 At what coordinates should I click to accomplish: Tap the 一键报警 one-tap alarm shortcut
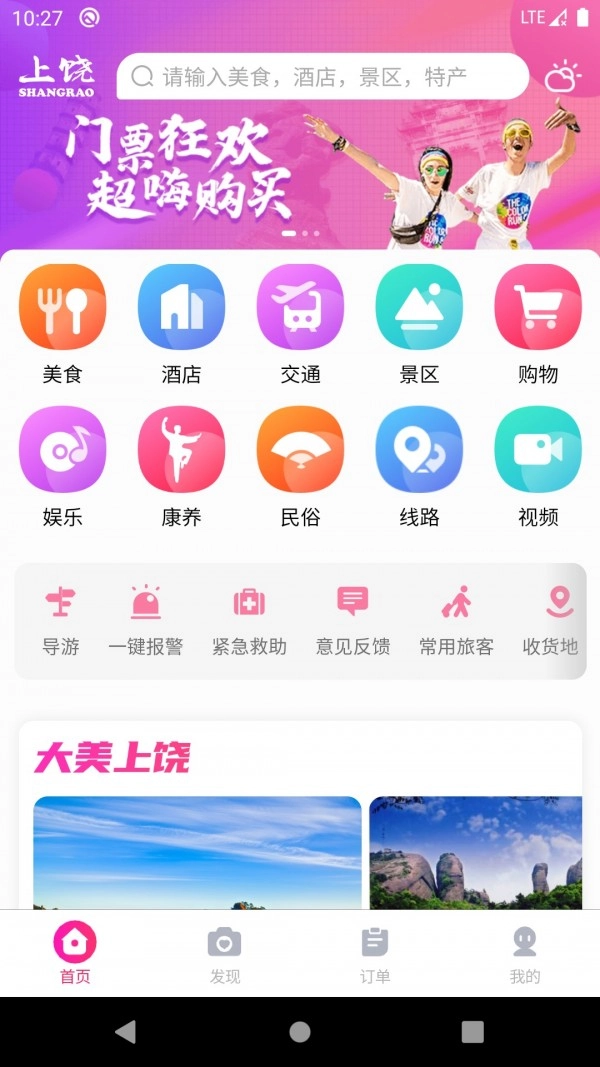pyautogui.click(x=146, y=619)
